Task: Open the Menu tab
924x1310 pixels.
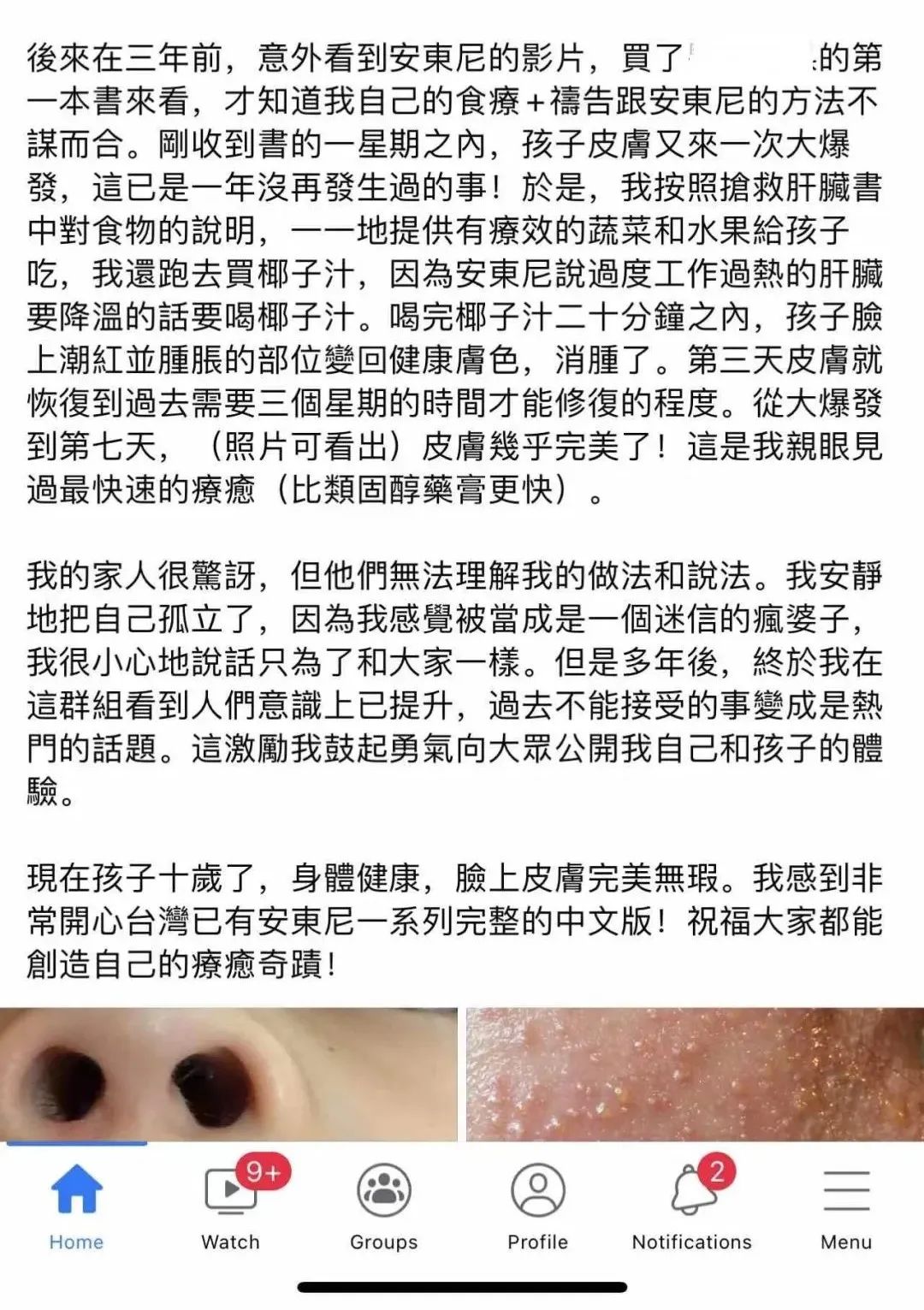Action: [846, 1206]
